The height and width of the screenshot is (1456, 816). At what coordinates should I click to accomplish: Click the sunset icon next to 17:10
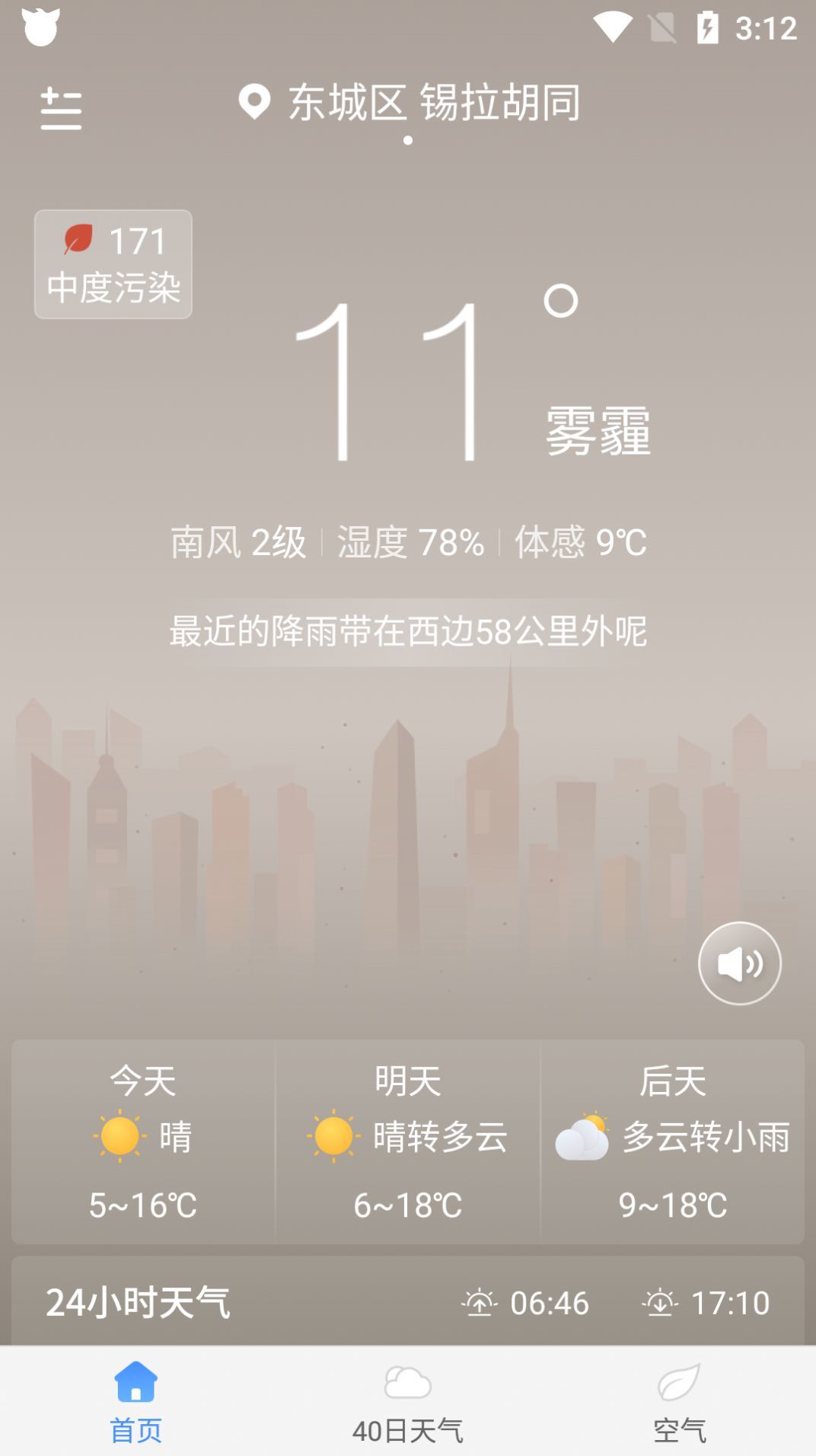tap(661, 1300)
